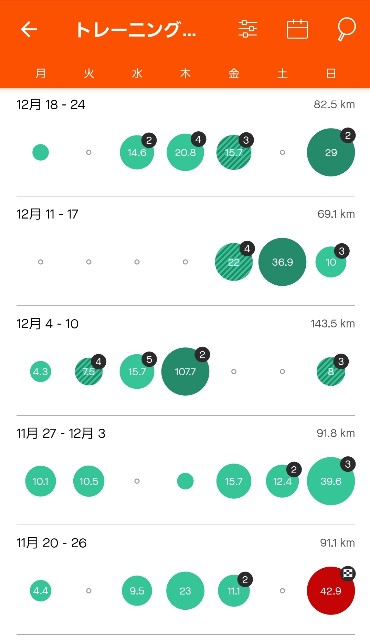Screen dimensions: 370x640
Task: Open the calendar view icon
Action: [297, 29]
